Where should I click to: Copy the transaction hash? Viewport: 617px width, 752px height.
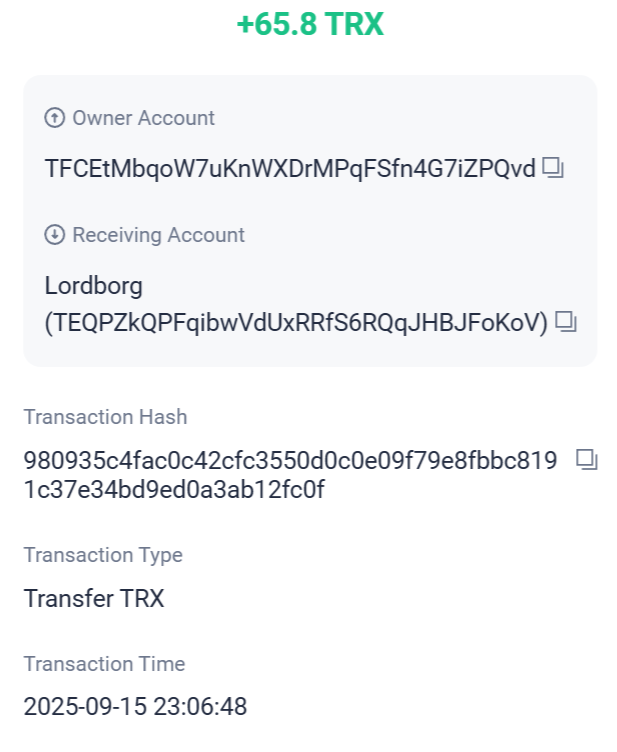tap(587, 460)
